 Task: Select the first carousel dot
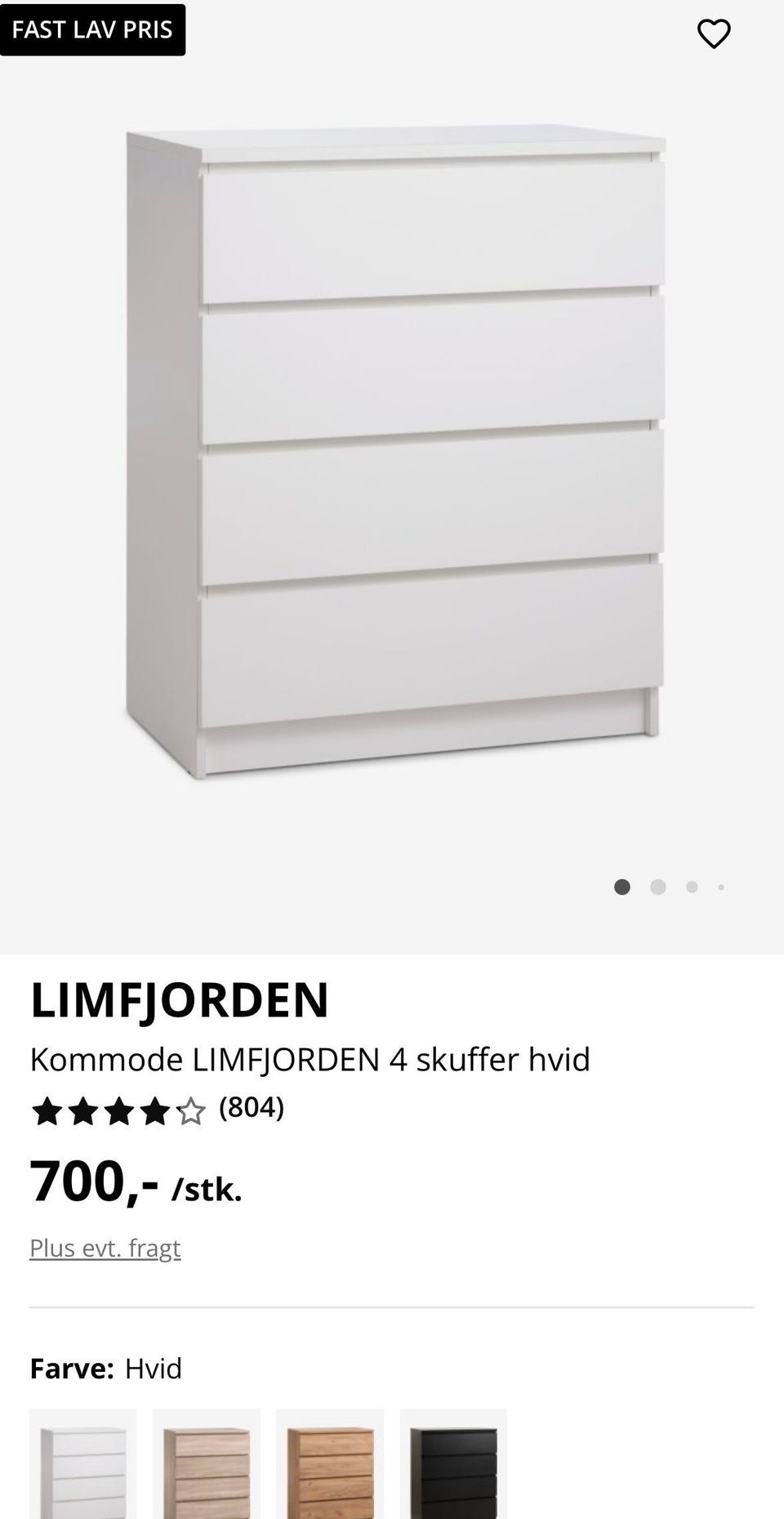coord(622,887)
